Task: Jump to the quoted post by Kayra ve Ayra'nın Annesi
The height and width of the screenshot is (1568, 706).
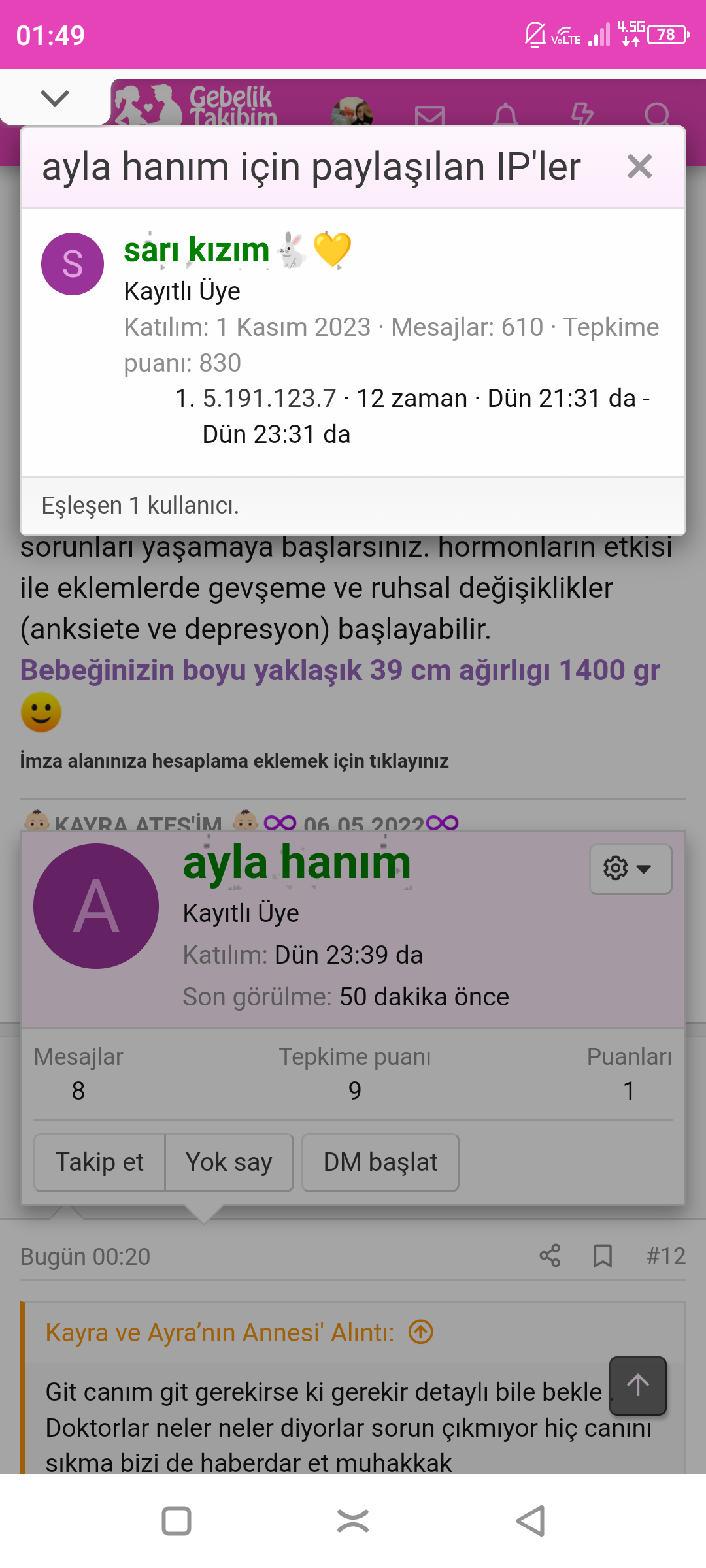Action: (421, 1331)
